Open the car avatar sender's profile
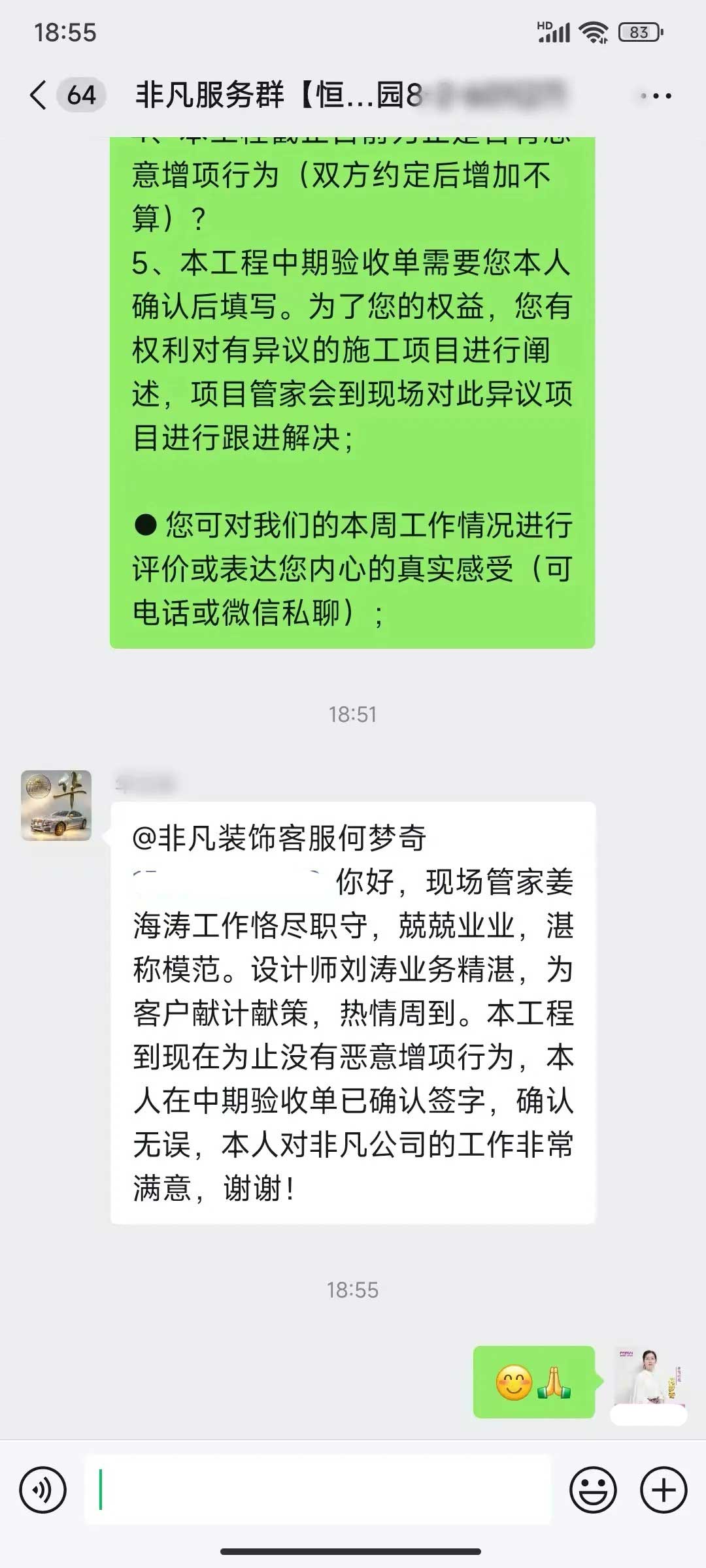This screenshot has width=706, height=1568. pyautogui.click(x=56, y=805)
